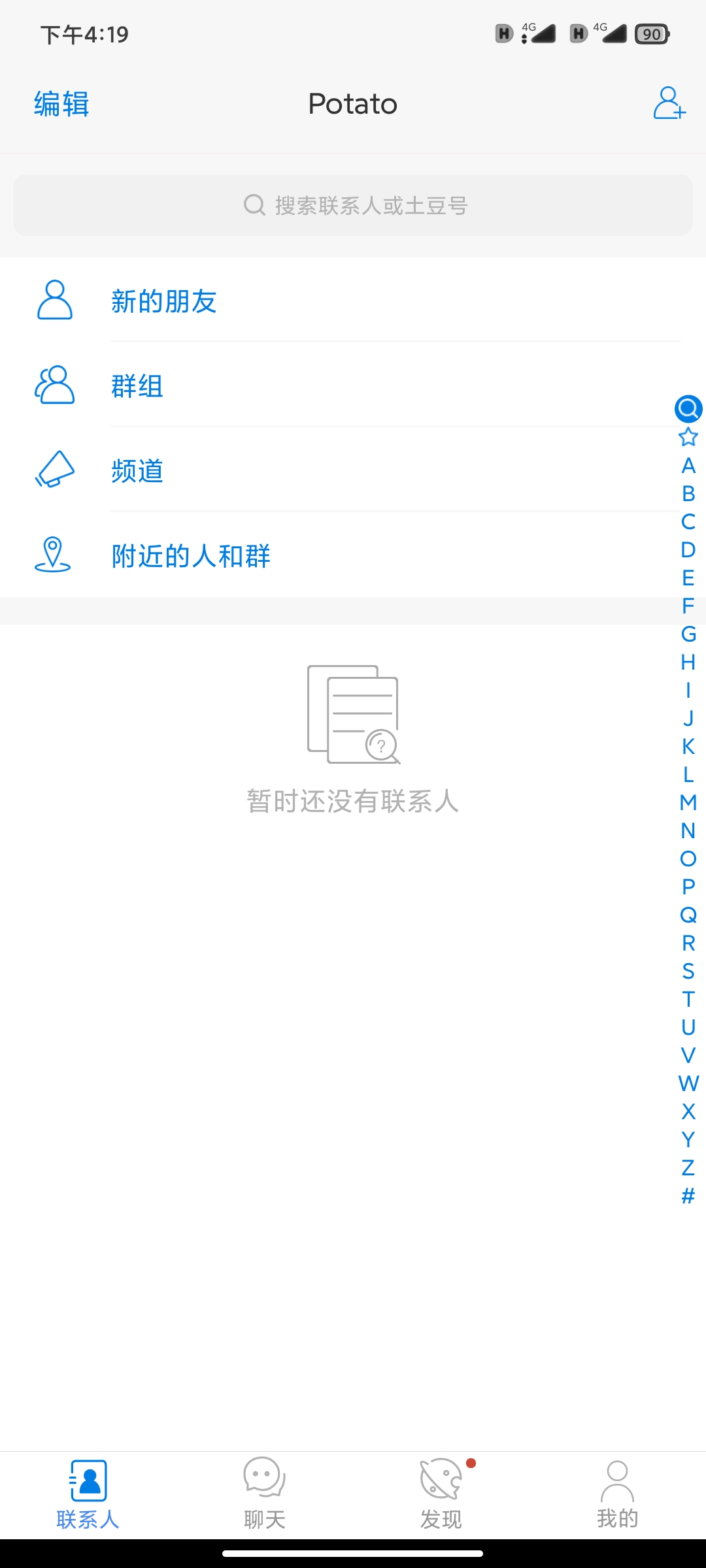Tap the 编辑 edit button

61,104
